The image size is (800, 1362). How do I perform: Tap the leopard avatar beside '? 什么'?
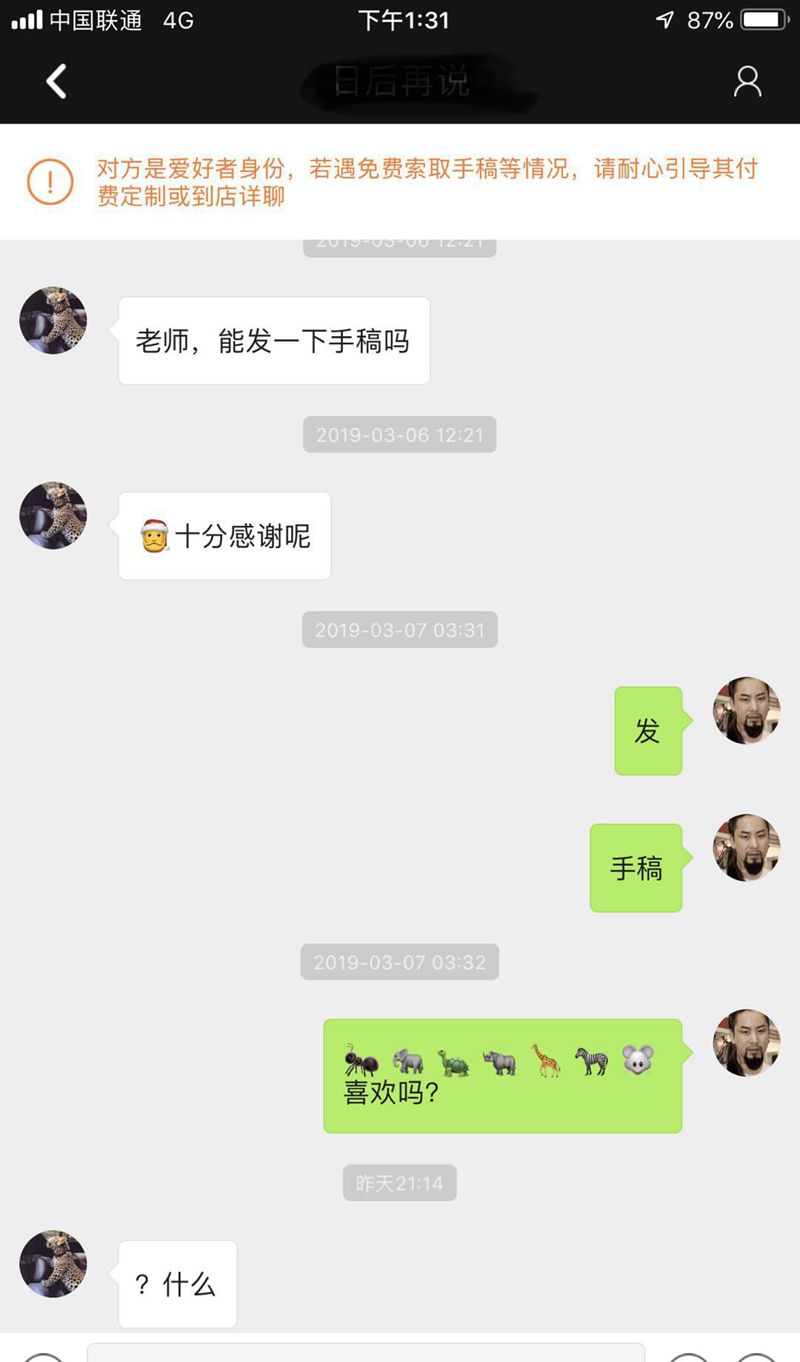[x=53, y=1264]
